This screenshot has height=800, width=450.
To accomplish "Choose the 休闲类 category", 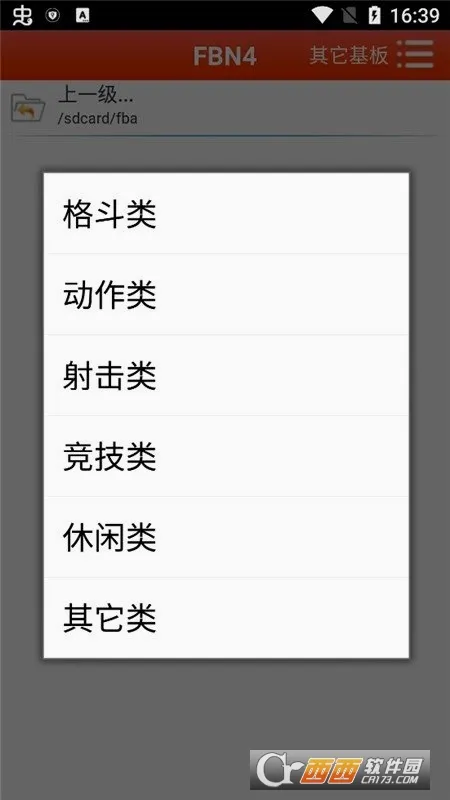I will pyautogui.click(x=226, y=537).
